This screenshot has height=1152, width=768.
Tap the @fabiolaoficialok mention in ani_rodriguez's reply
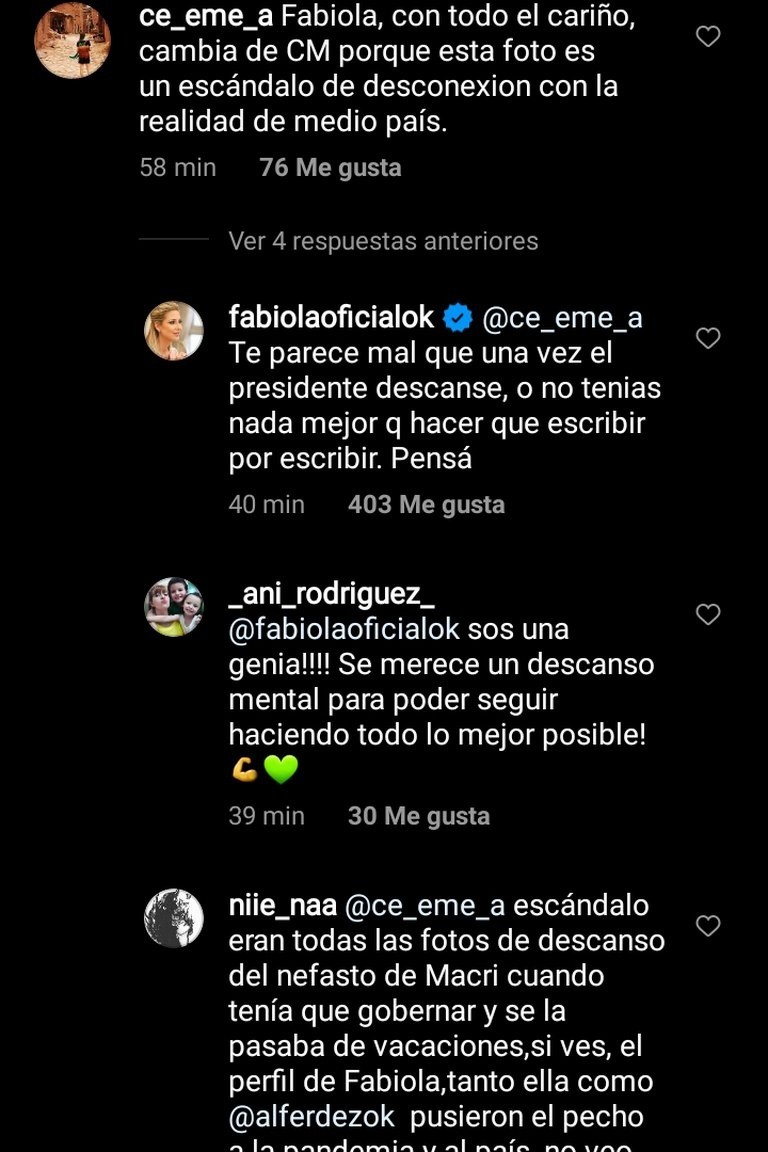[344, 630]
